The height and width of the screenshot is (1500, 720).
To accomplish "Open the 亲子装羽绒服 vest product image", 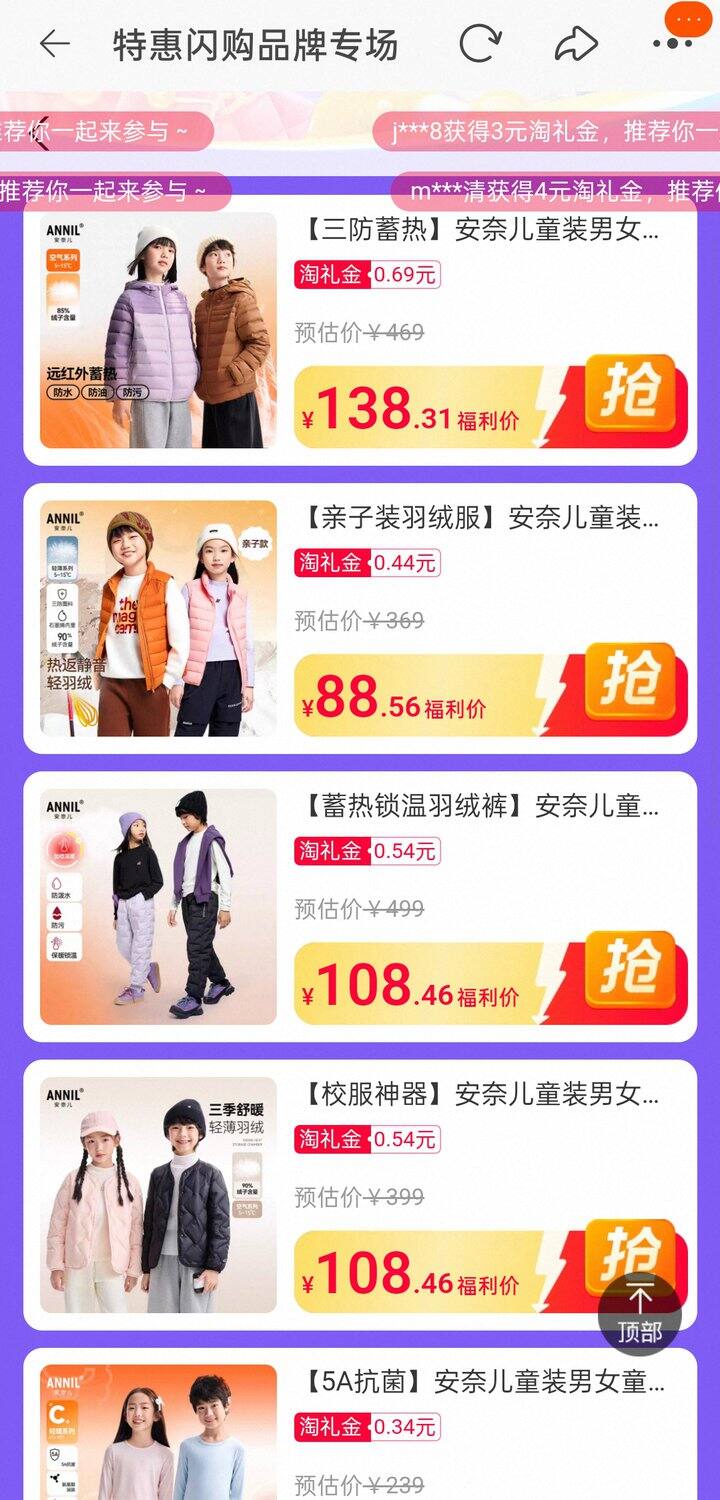I will pyautogui.click(x=158, y=618).
